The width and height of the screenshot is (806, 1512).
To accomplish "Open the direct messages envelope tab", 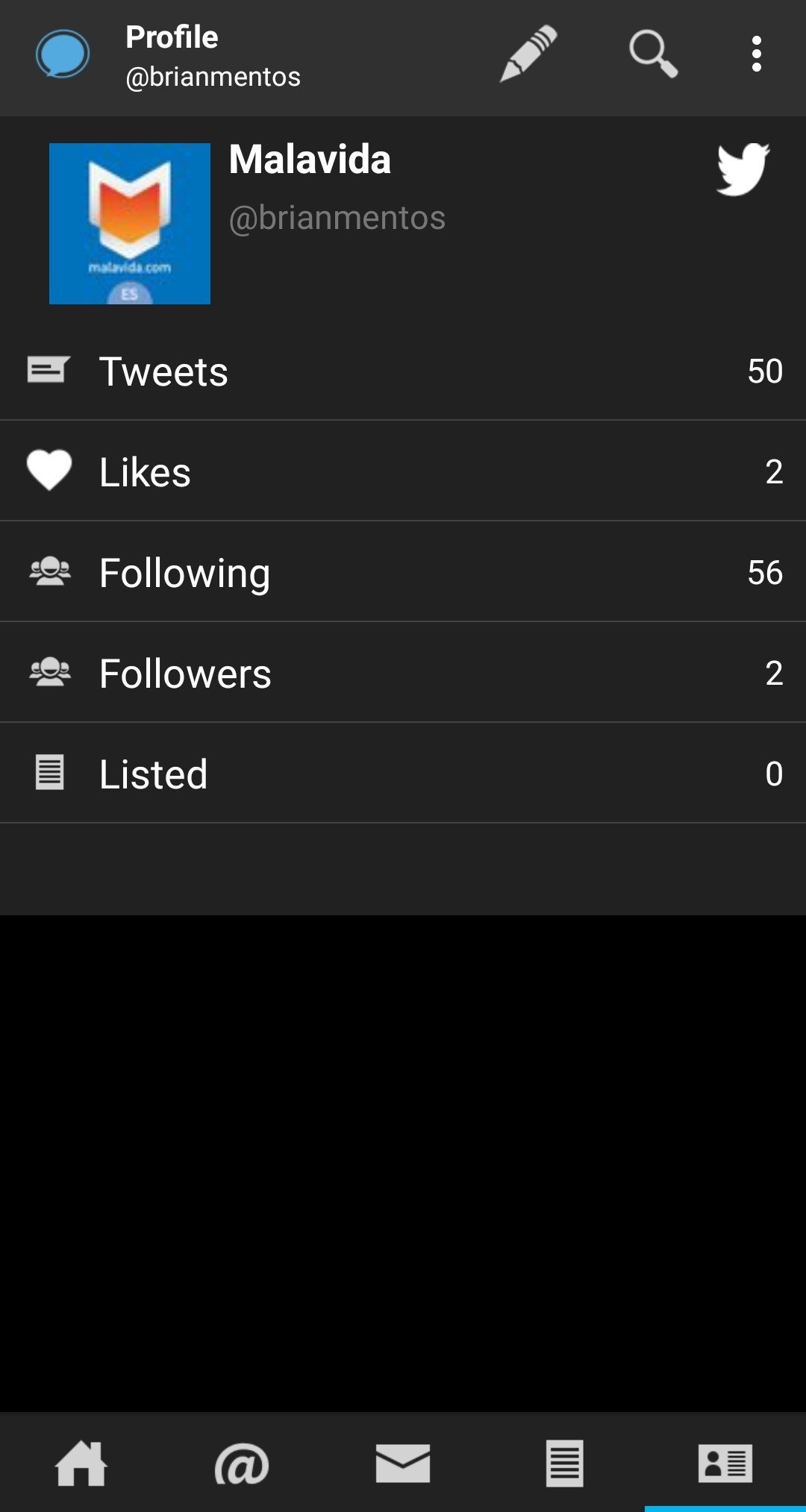I will 403,1463.
